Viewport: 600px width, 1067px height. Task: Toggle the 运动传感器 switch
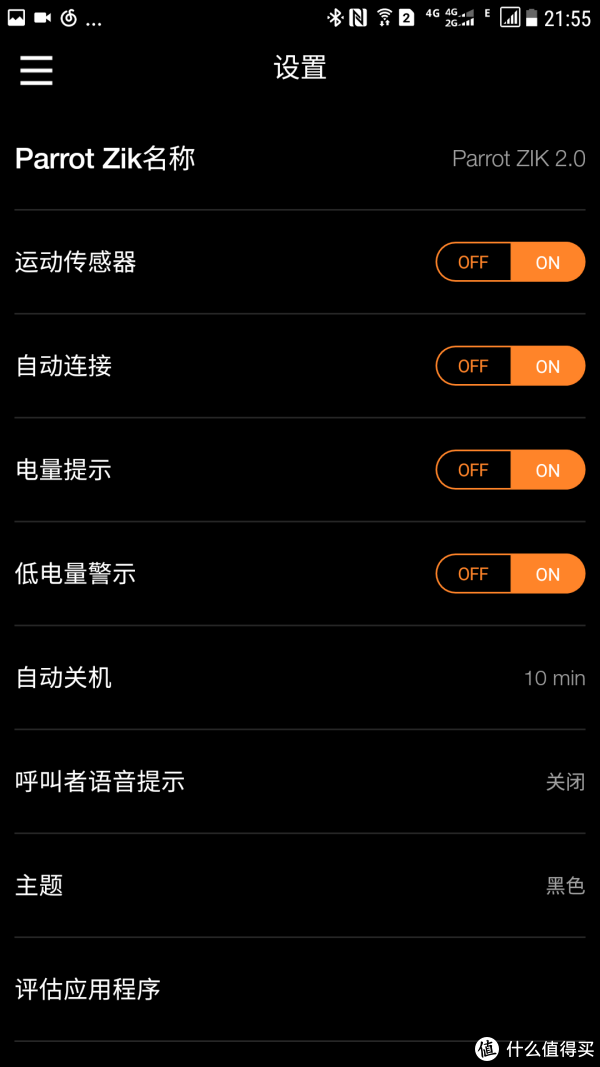[x=510, y=262]
